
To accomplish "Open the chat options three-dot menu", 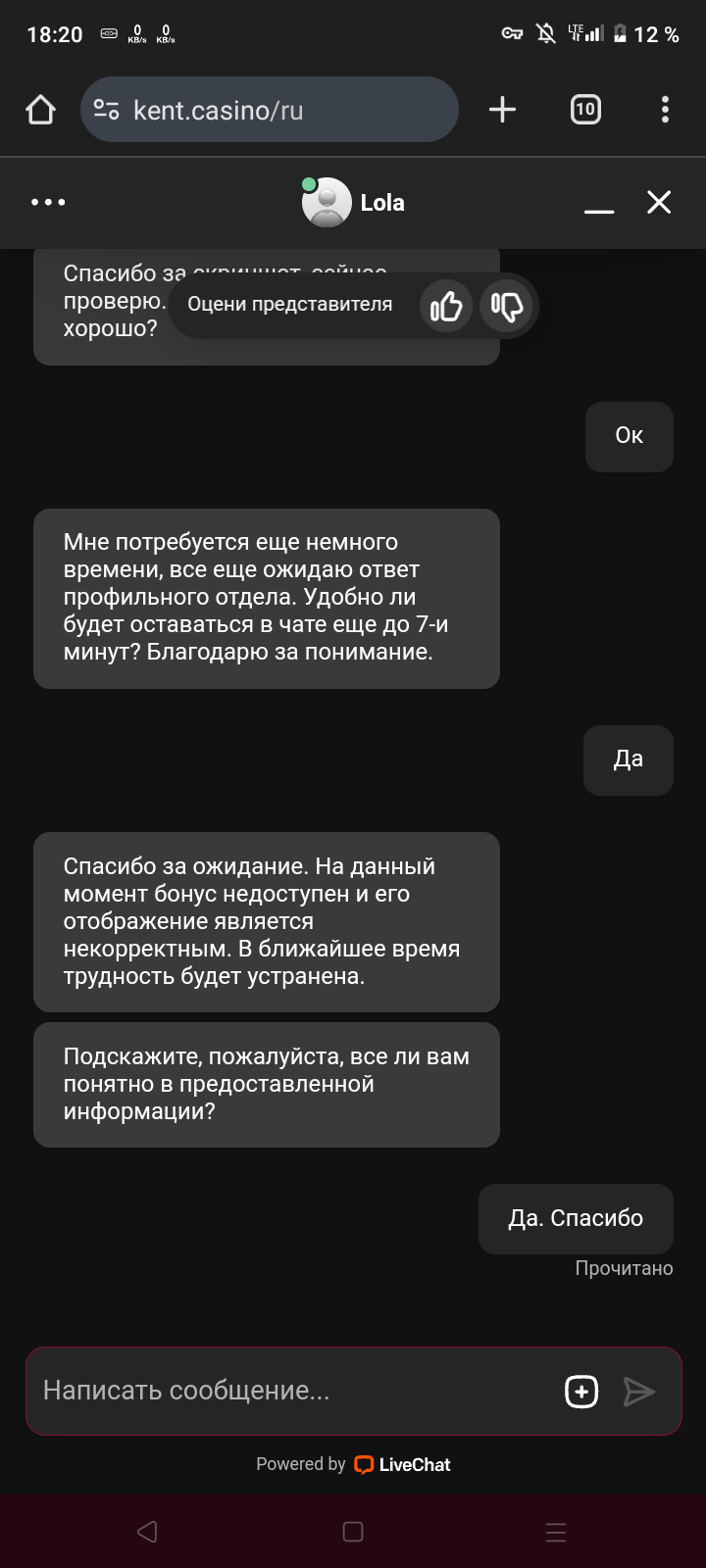I will tap(48, 203).
